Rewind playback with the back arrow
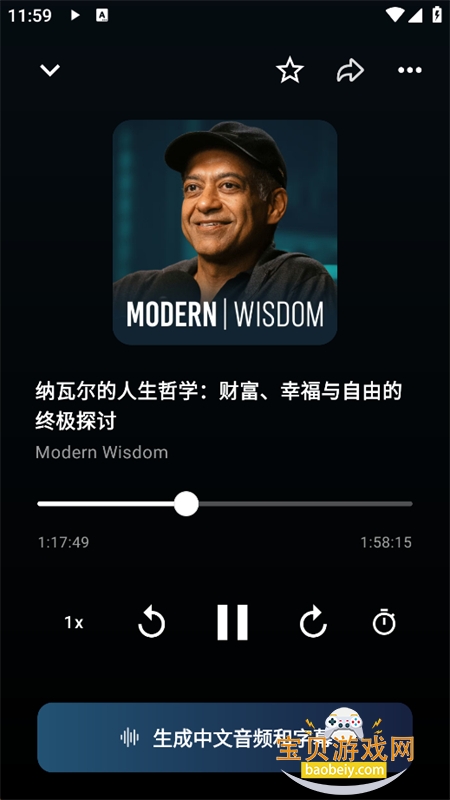Image resolution: width=450 pixels, height=800 pixels. pos(152,622)
